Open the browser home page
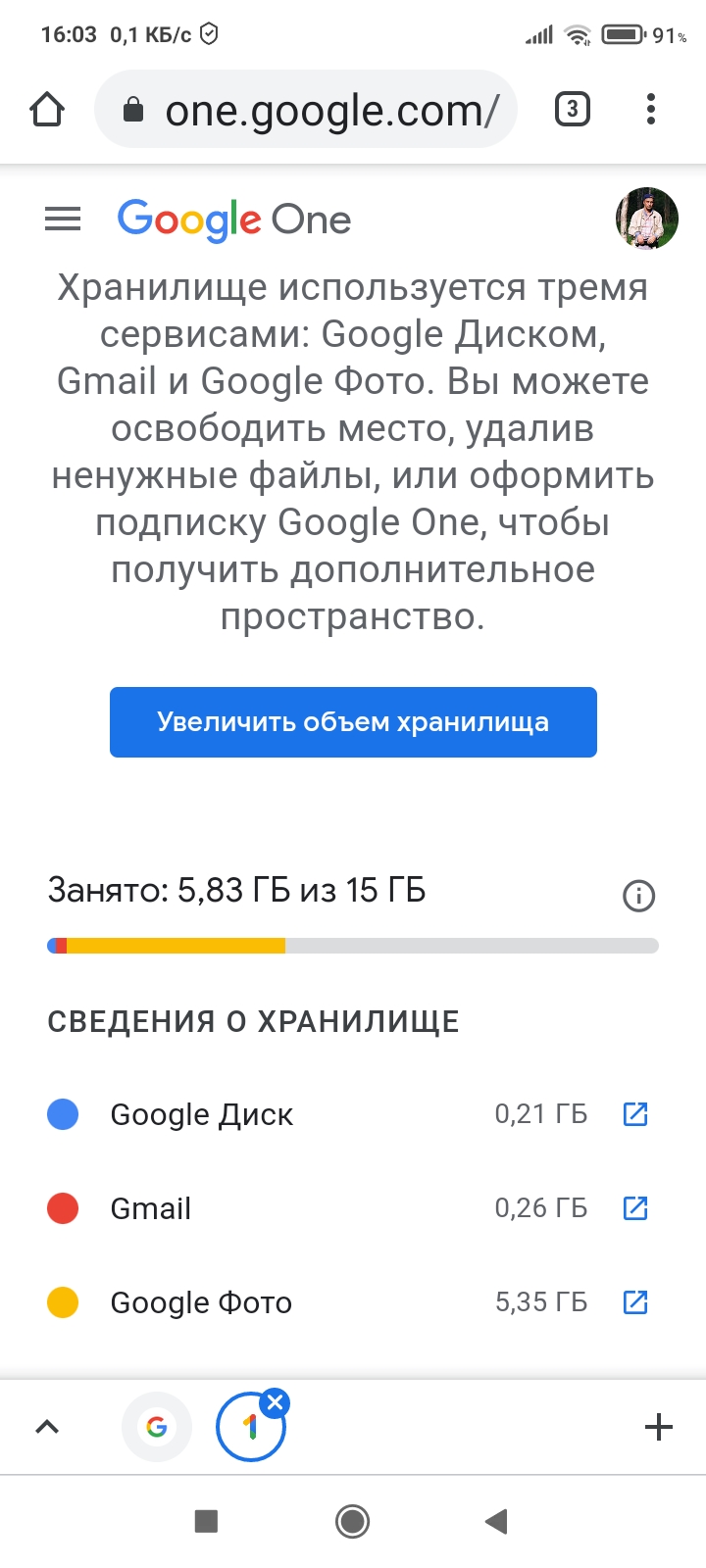This screenshot has height=1568, width=706. [x=47, y=109]
